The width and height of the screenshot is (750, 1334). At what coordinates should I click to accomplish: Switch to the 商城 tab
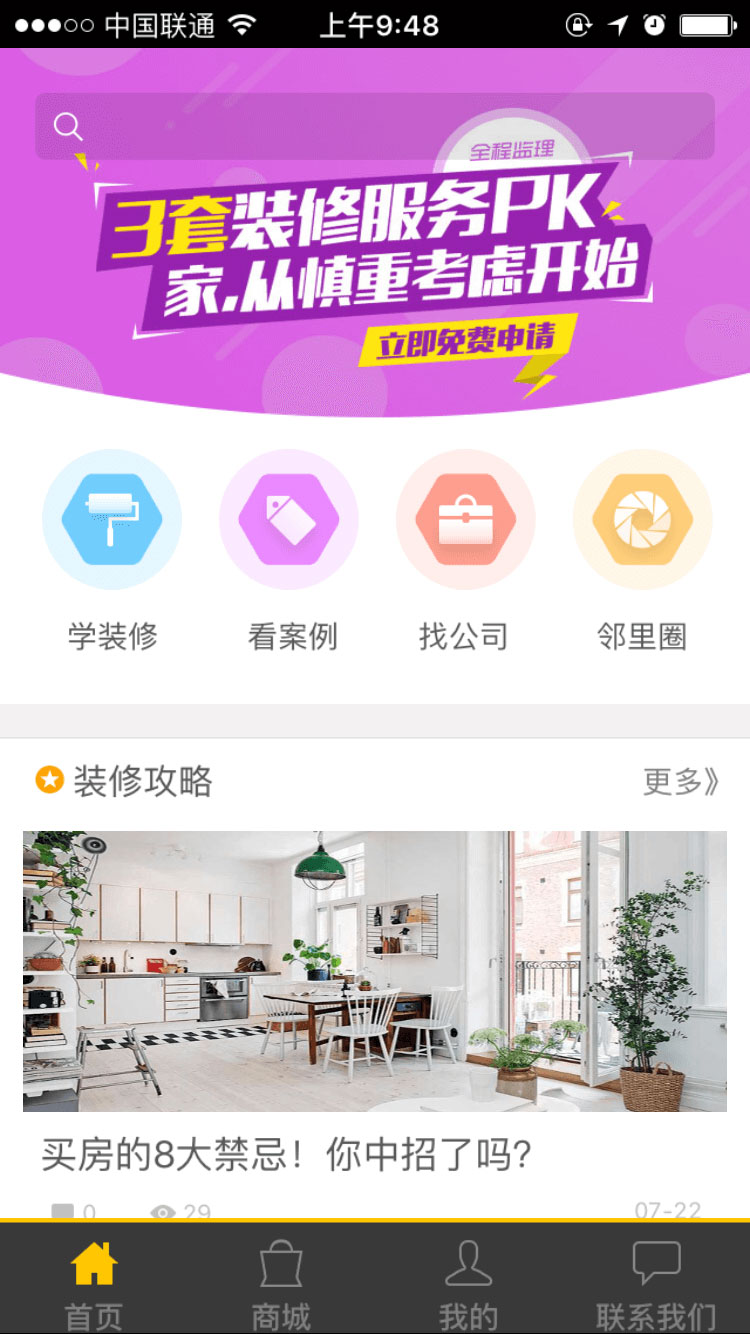(x=281, y=1284)
